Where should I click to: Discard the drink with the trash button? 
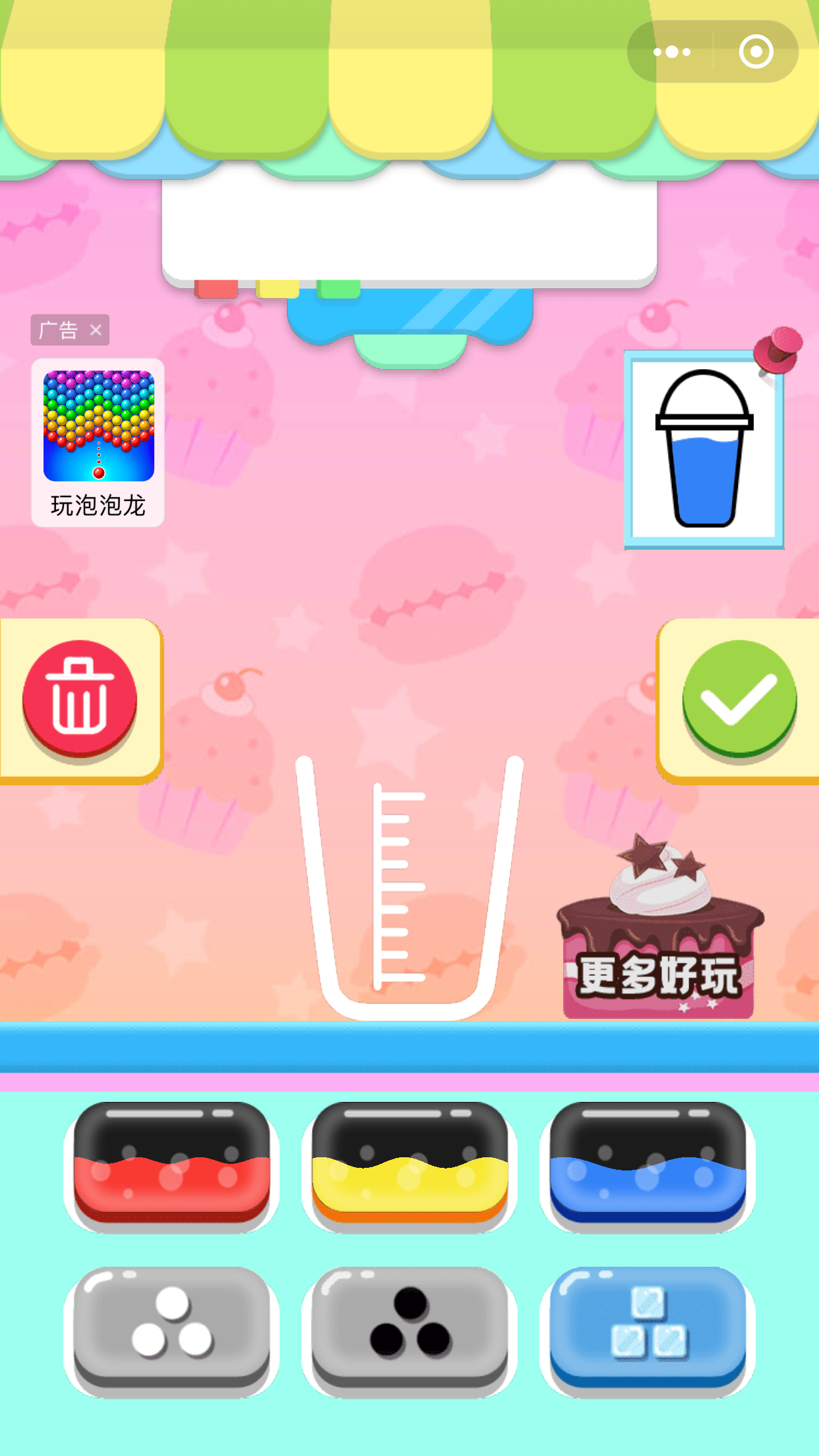(80, 698)
